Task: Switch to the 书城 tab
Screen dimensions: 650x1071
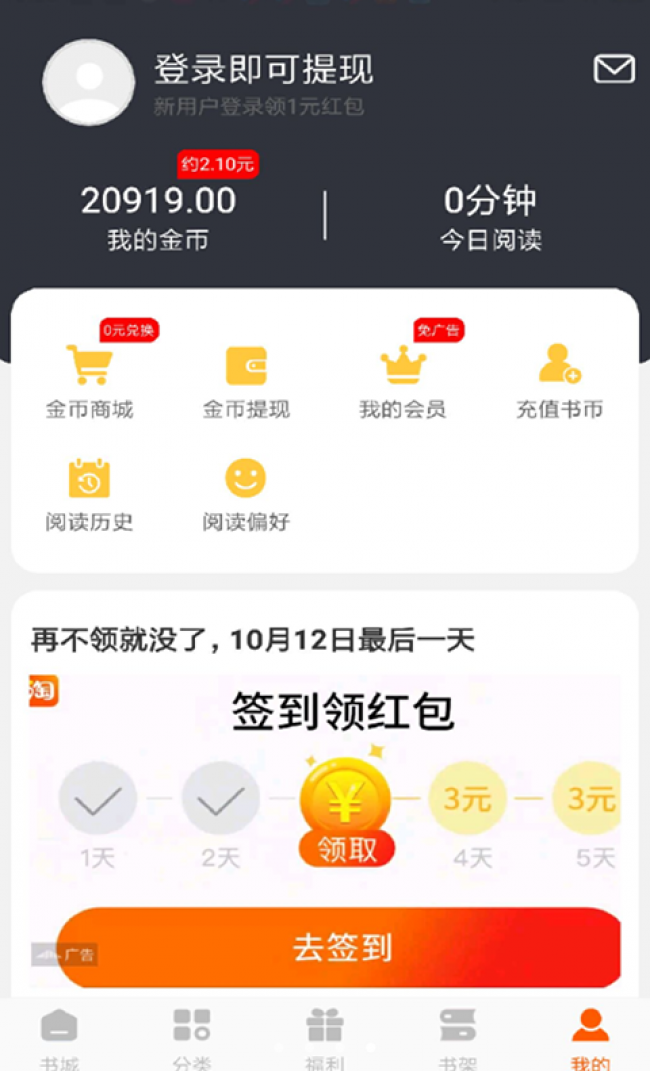Action: pyautogui.click(x=59, y=1038)
